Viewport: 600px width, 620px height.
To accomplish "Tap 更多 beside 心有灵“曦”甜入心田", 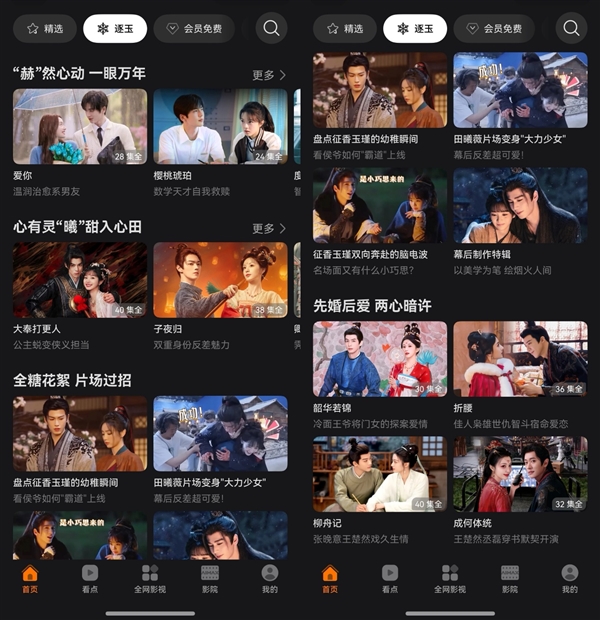I will pos(269,228).
